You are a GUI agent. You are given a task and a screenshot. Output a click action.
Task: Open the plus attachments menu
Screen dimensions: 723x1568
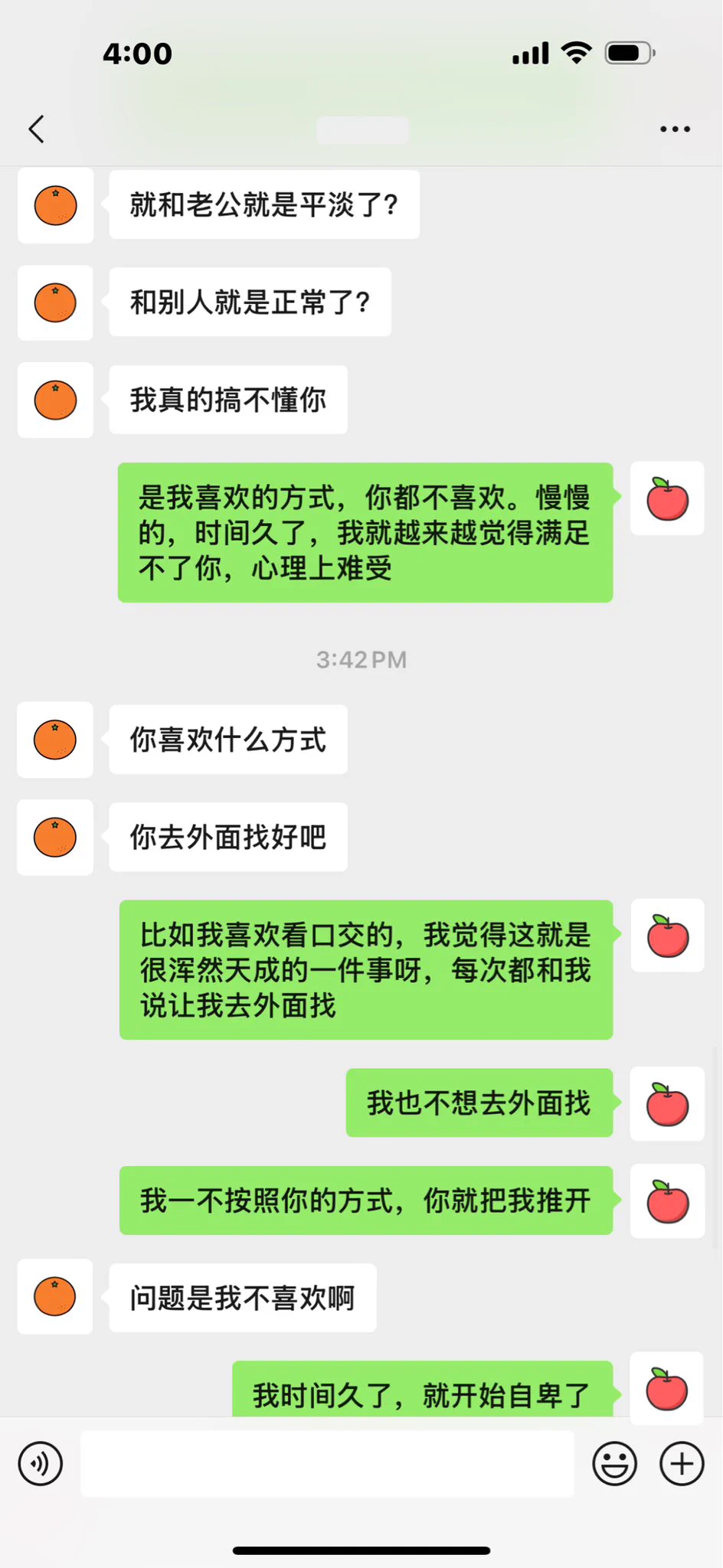(x=682, y=1463)
